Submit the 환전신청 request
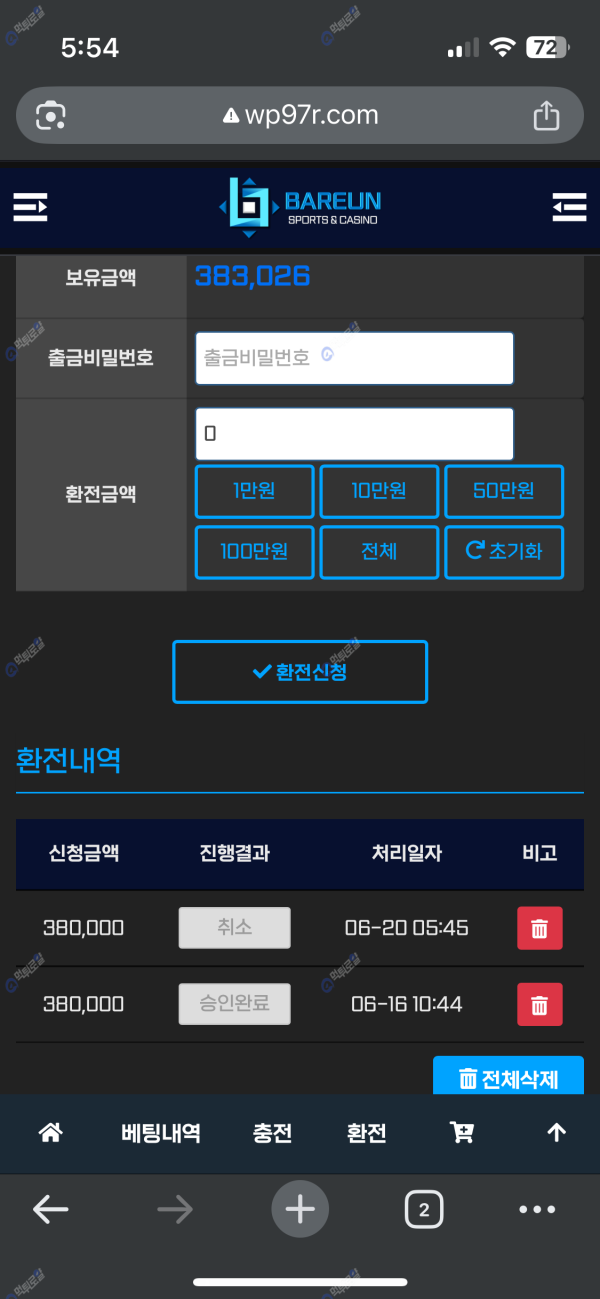This screenshot has width=600, height=1299. [300, 672]
